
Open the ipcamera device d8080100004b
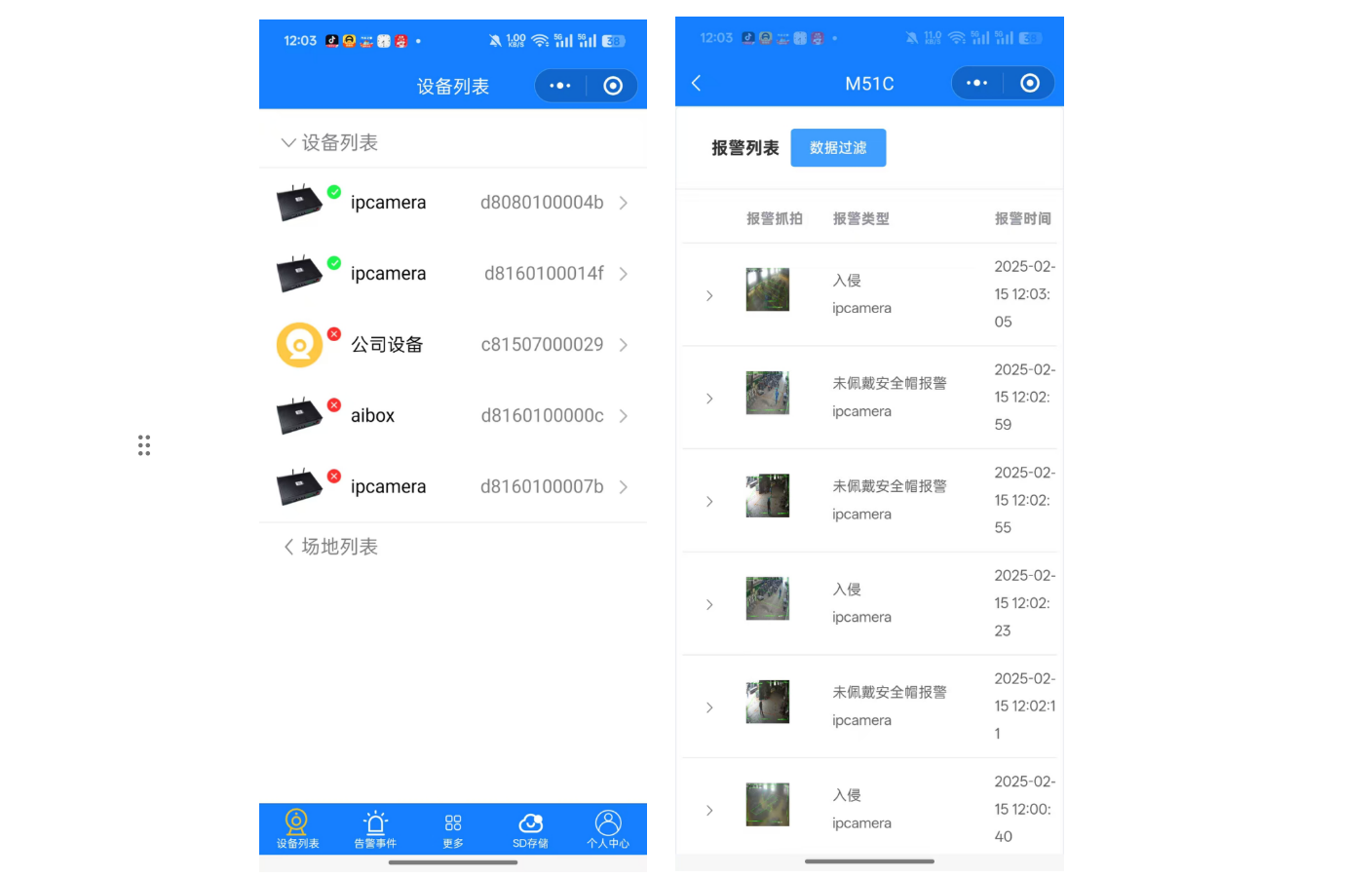point(453,203)
